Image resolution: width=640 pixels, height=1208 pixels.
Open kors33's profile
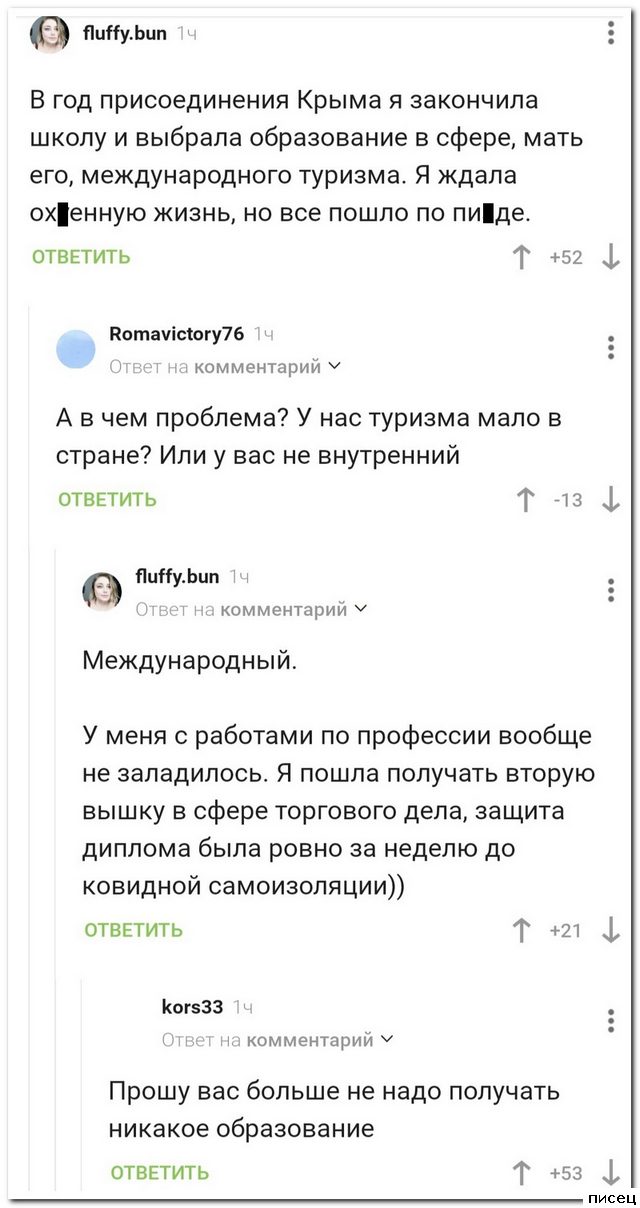[192, 1007]
